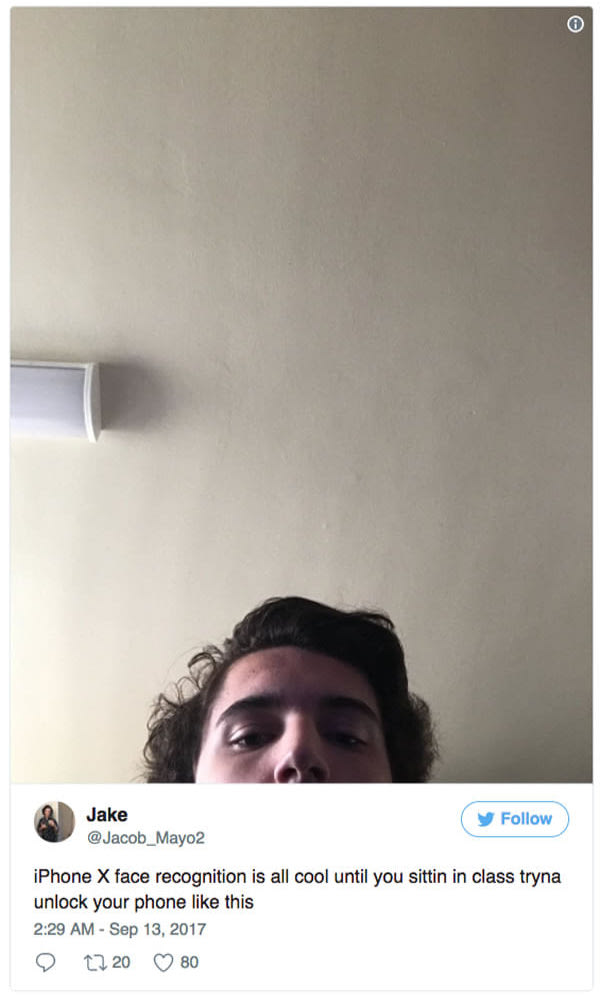
Task: Follow Jake on Twitter
Action: pos(514,819)
